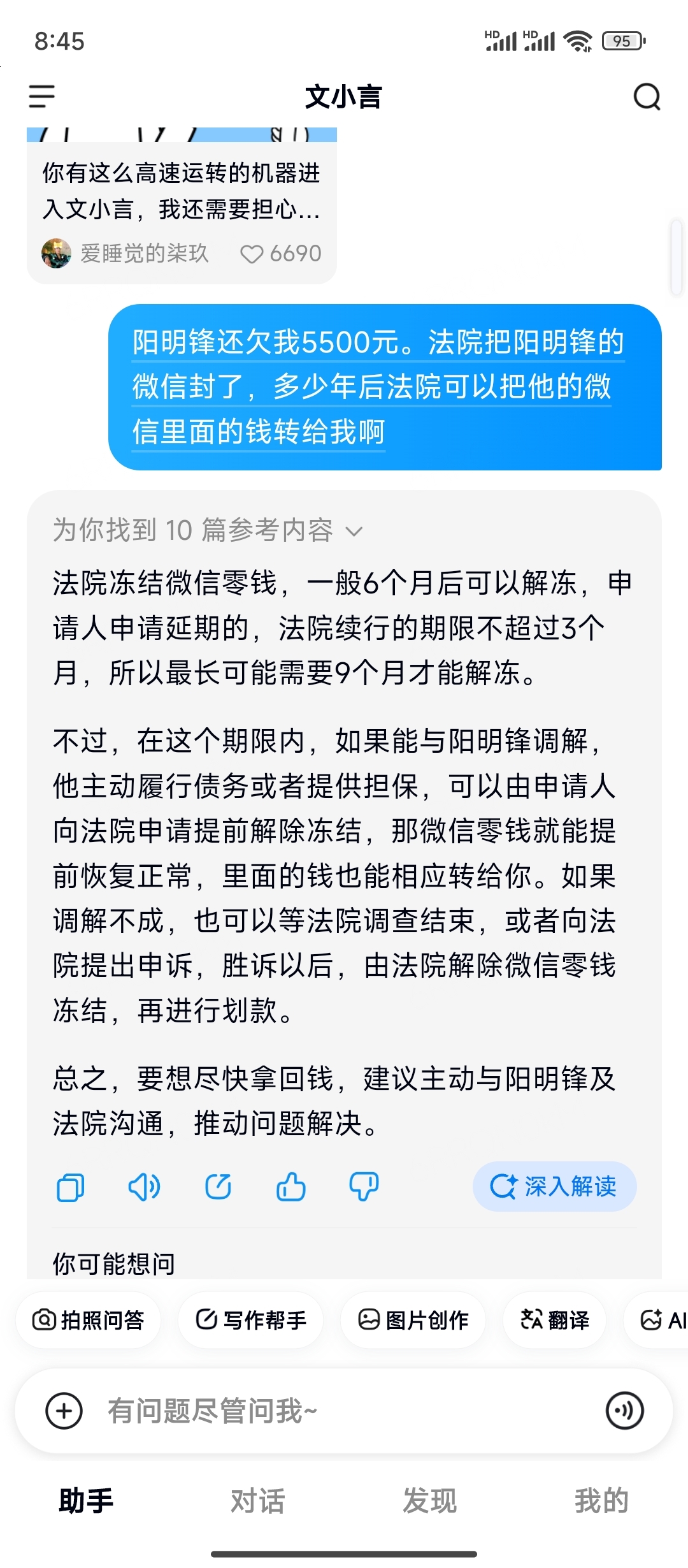Viewport: 688px width, 1568px height.
Task: Copy the answer text
Action: (71, 1187)
